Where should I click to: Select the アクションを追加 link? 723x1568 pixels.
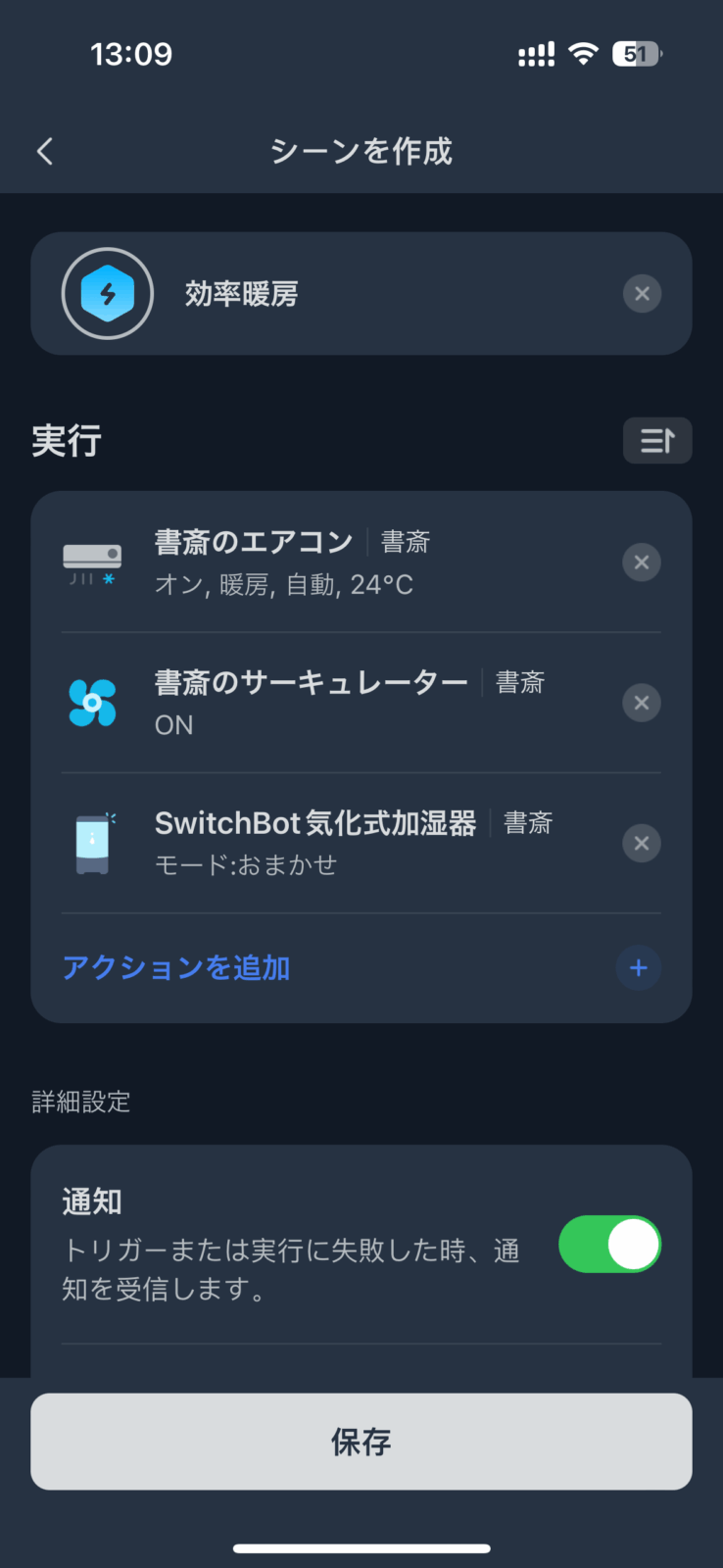coord(176,968)
